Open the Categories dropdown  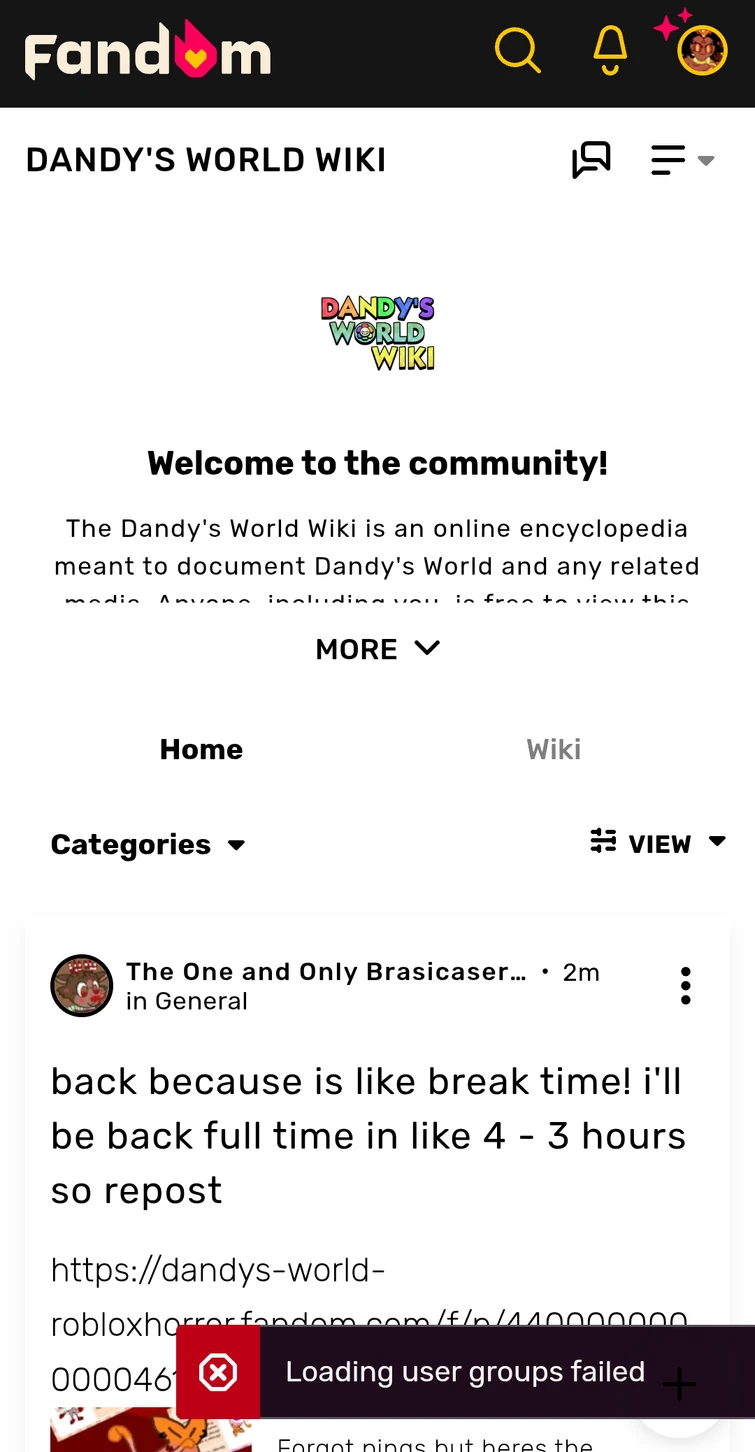pyautogui.click(x=148, y=845)
